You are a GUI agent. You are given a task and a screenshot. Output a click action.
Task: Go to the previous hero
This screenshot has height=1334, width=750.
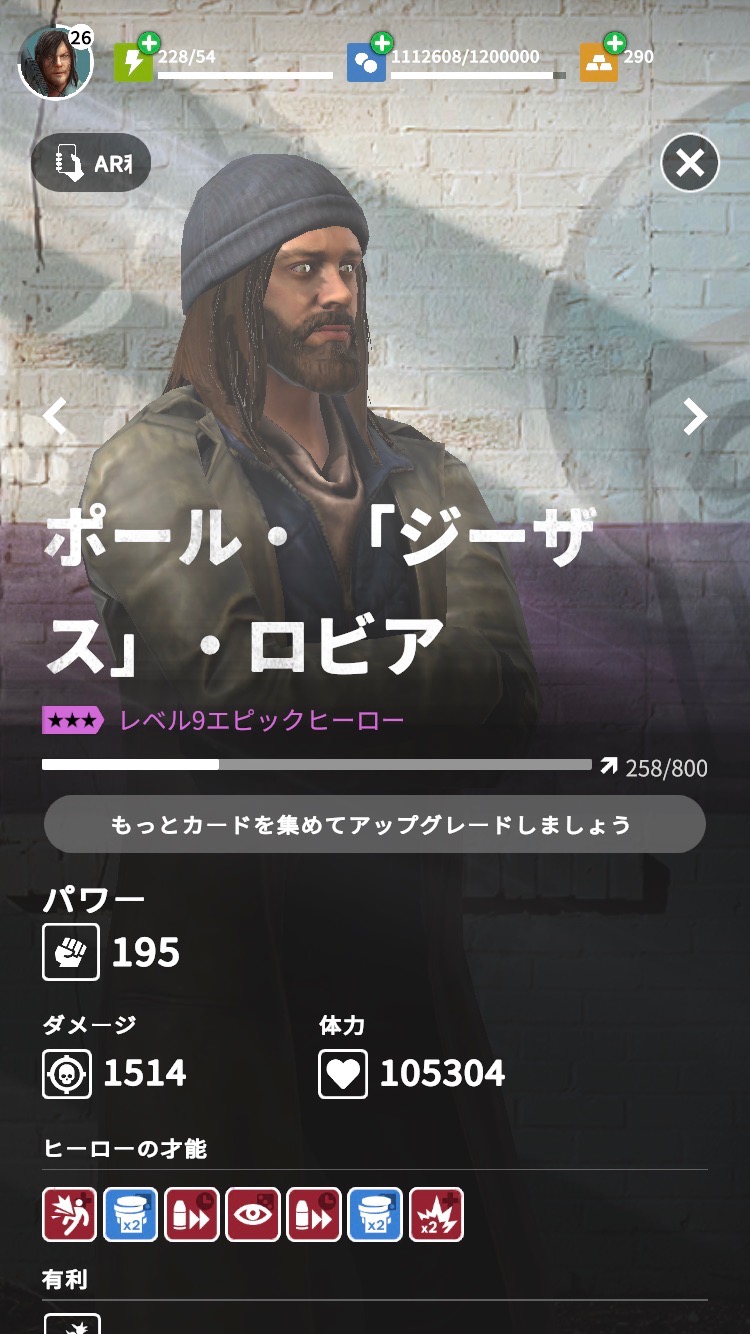tap(56, 416)
